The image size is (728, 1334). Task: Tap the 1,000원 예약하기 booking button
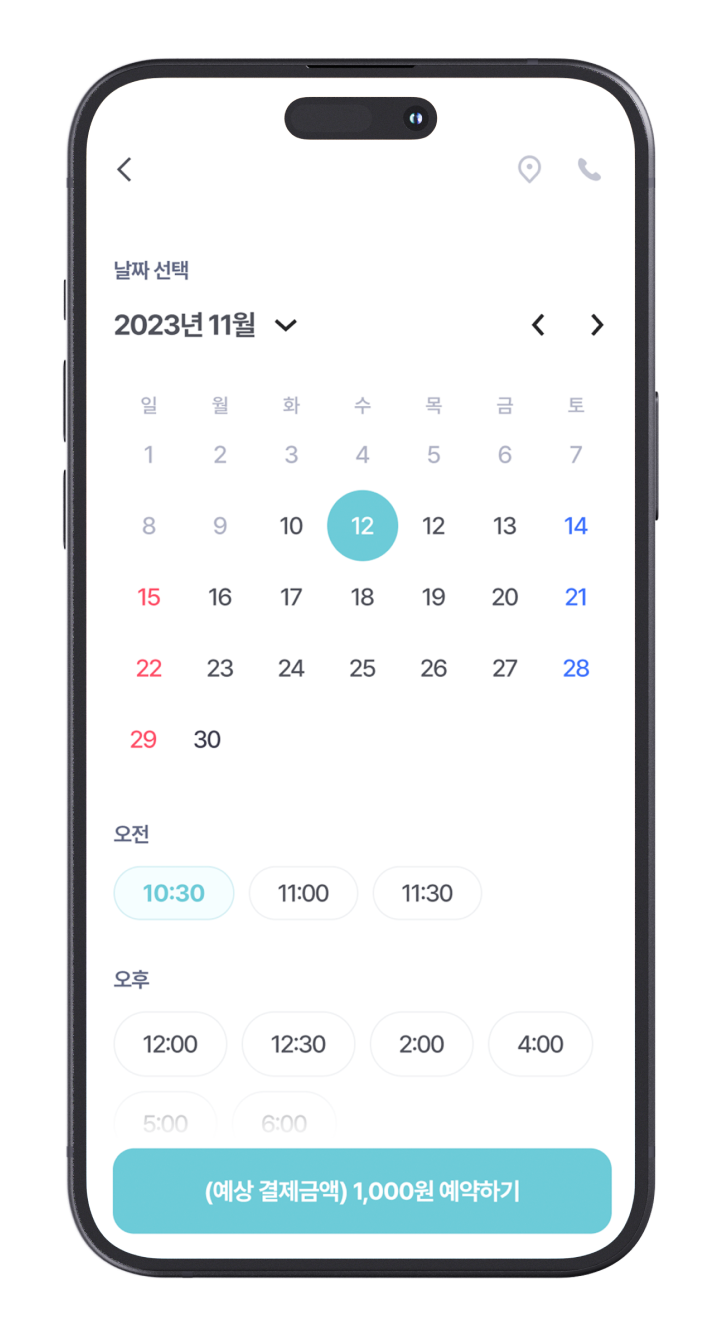coord(362,1191)
